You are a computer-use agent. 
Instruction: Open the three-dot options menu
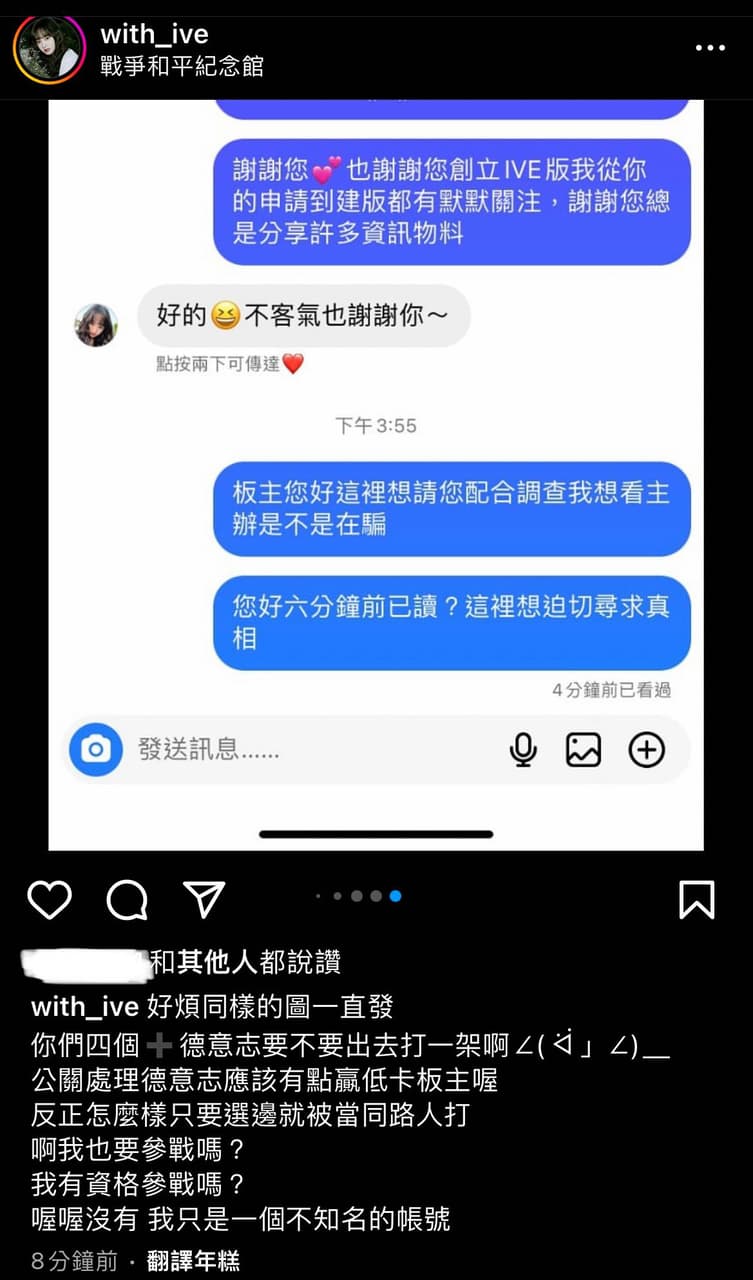tap(710, 47)
